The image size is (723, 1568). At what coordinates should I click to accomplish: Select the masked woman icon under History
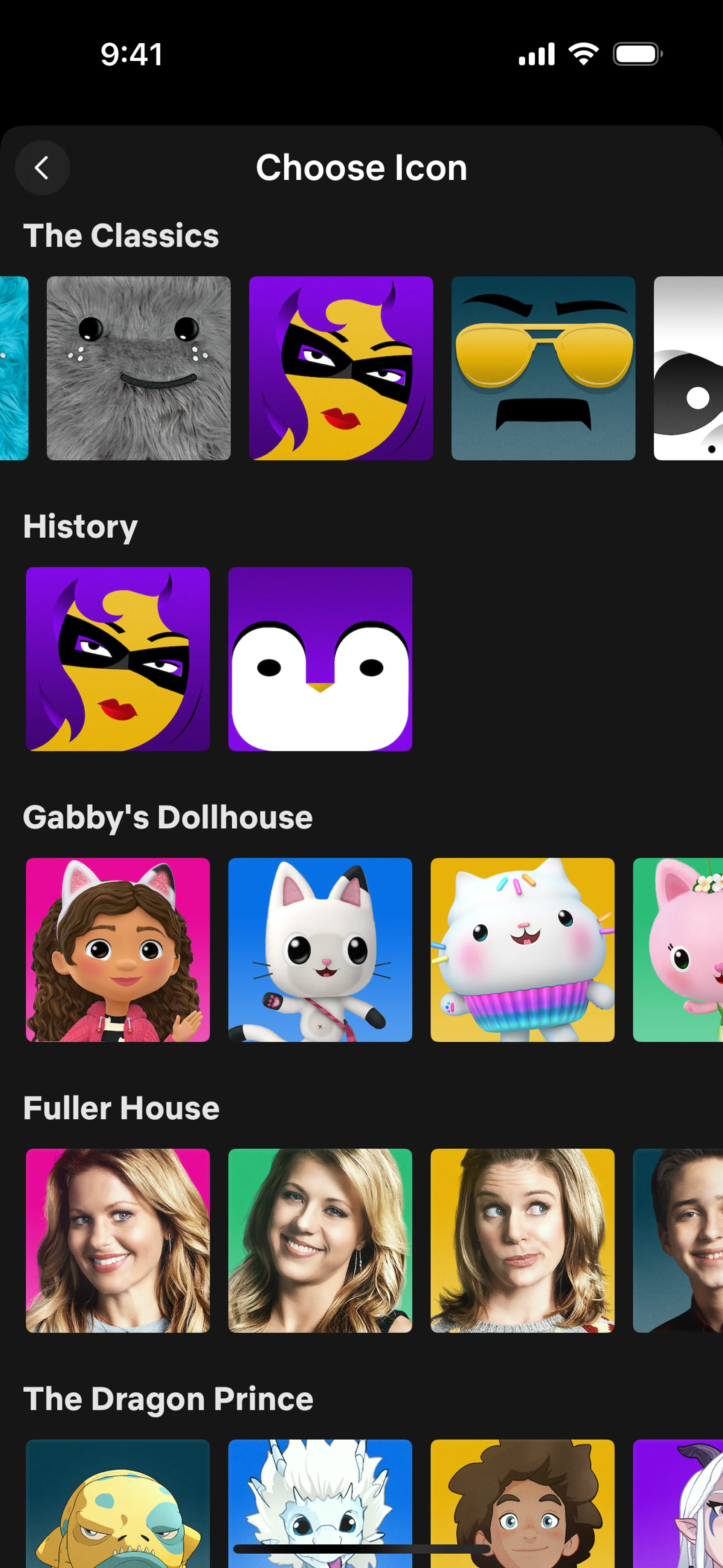[x=118, y=659]
